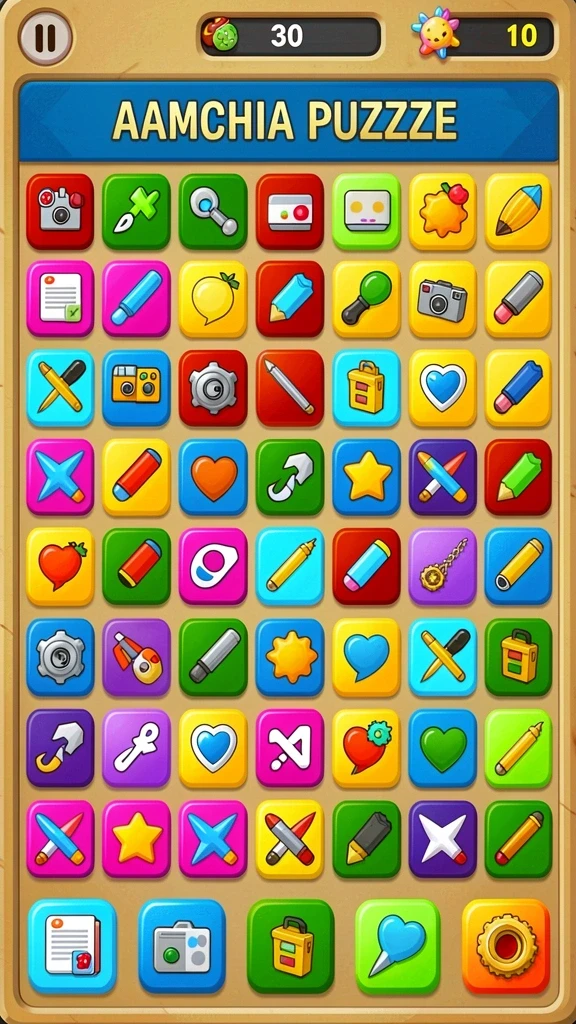Tap the blue tile with the yellow star
This screenshot has width=576, height=1024.
[366, 477]
